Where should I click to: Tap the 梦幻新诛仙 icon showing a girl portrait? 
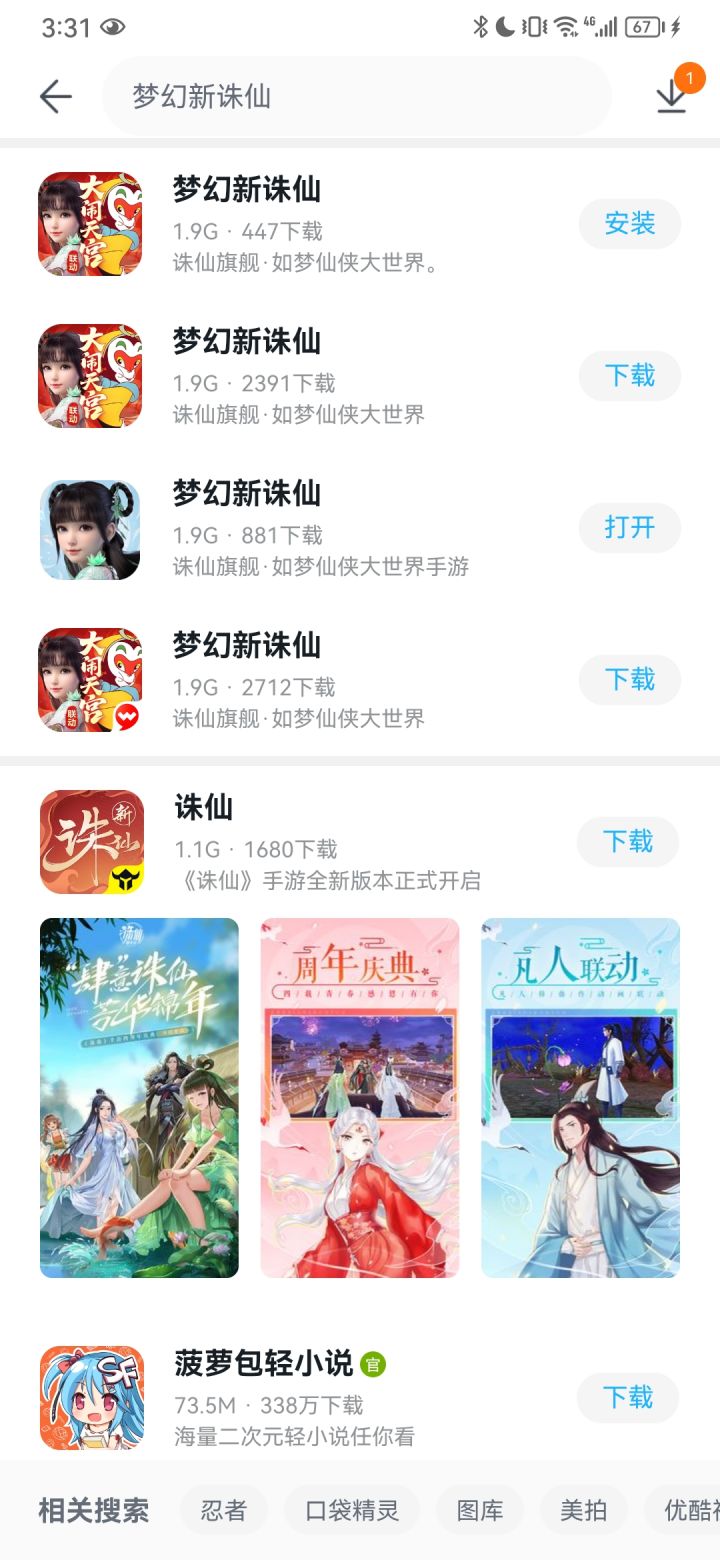[x=88, y=528]
